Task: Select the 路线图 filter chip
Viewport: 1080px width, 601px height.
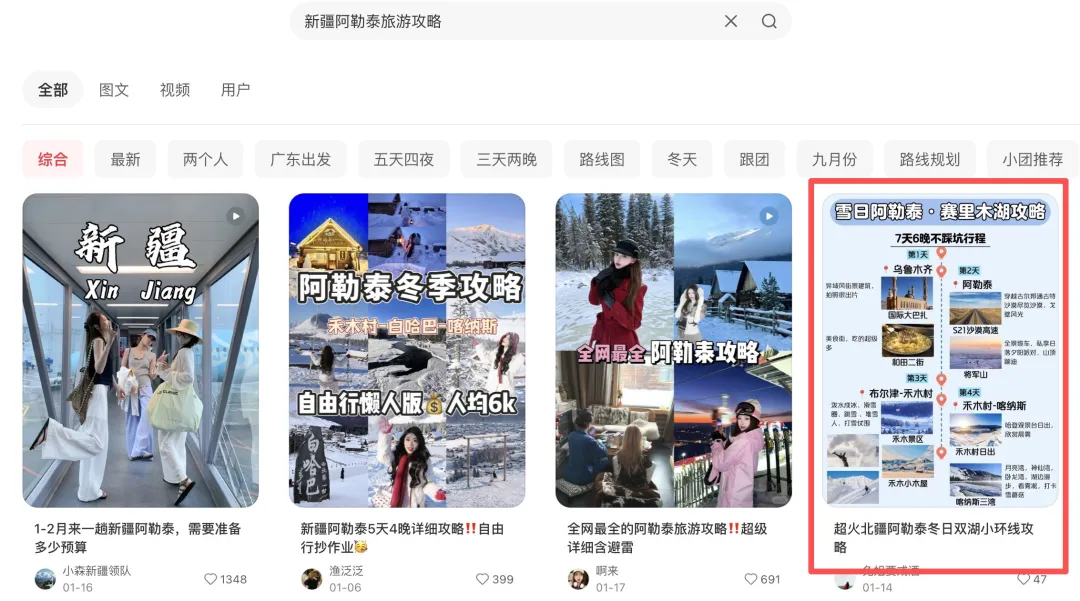Action: point(602,159)
